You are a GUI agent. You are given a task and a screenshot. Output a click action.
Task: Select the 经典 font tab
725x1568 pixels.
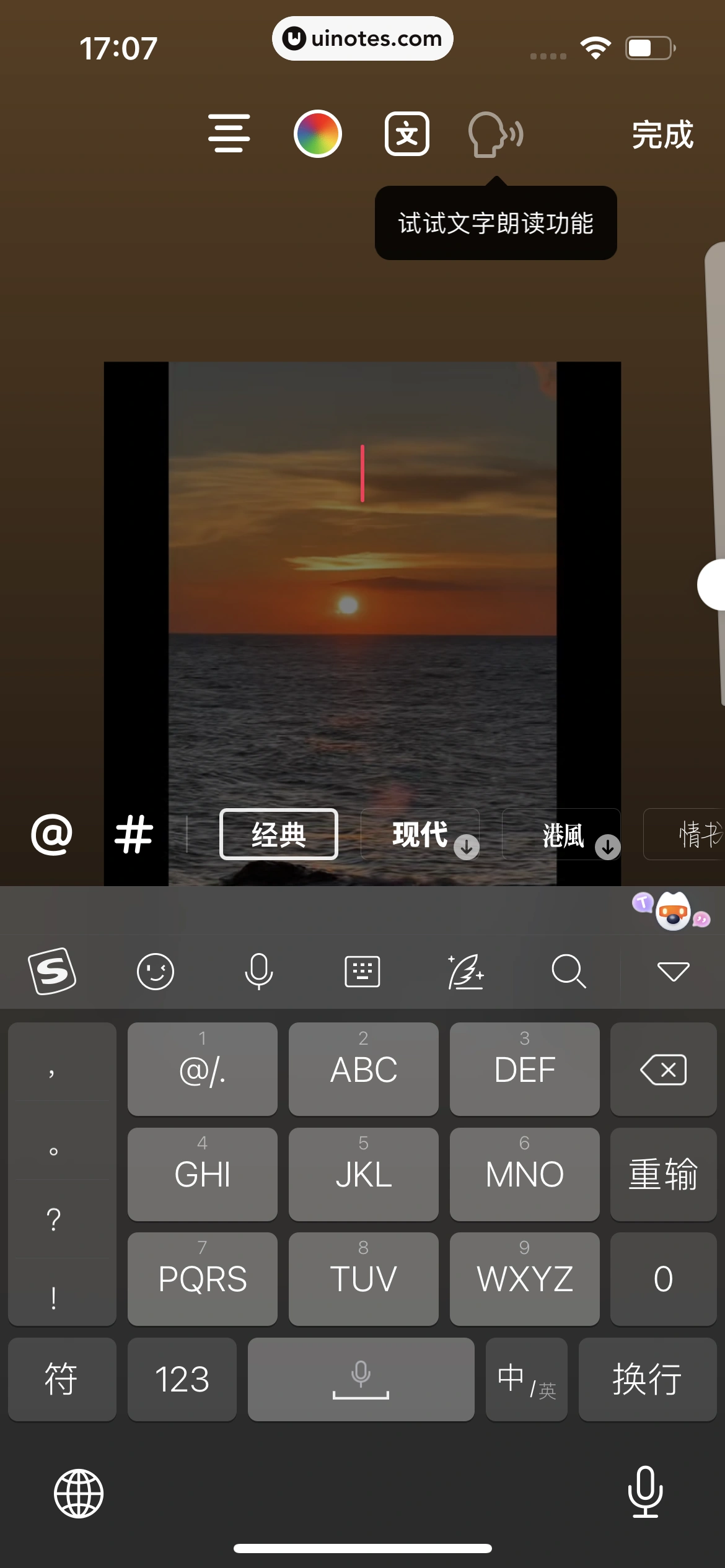tap(278, 834)
